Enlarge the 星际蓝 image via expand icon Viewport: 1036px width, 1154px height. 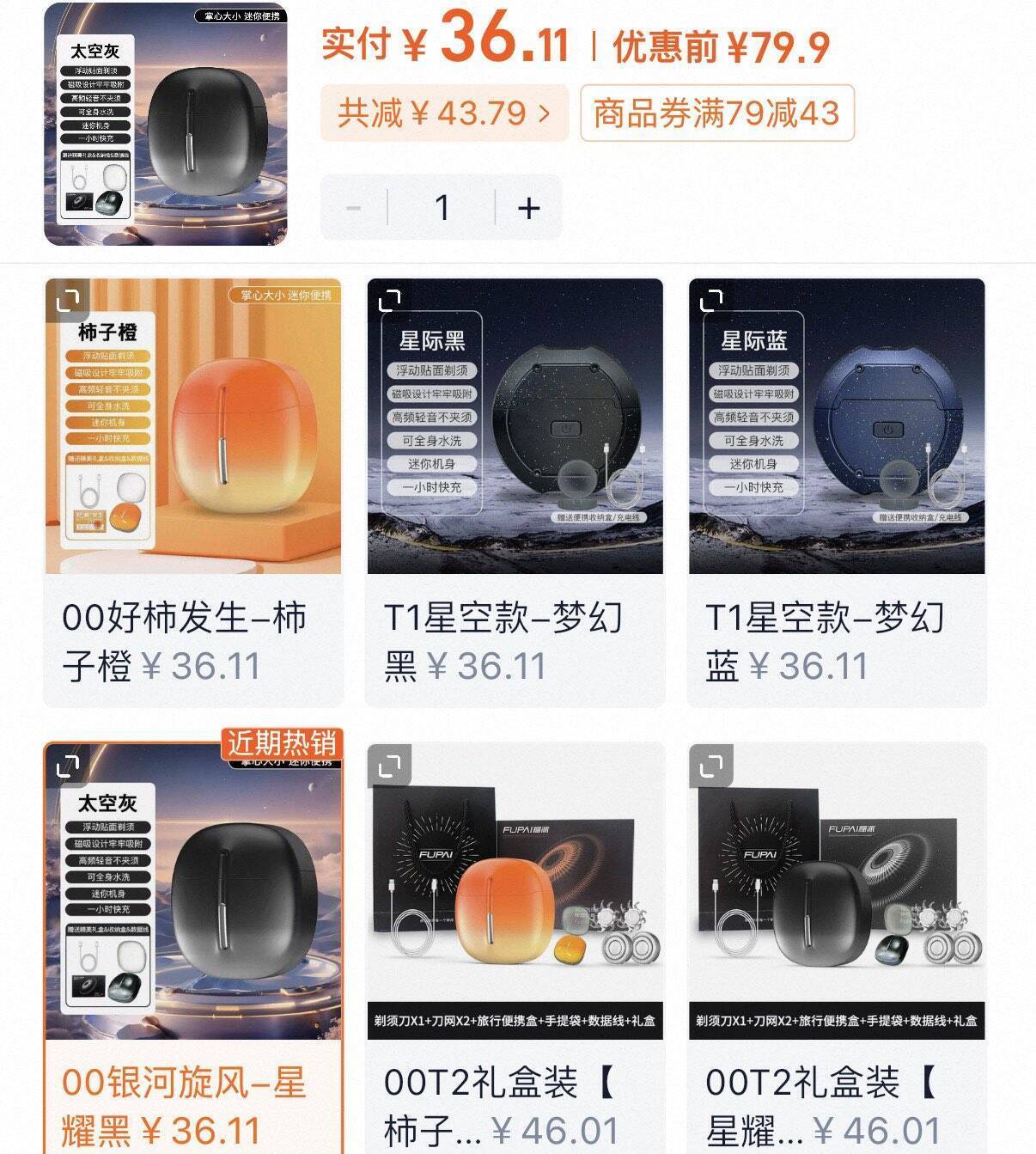tap(711, 300)
